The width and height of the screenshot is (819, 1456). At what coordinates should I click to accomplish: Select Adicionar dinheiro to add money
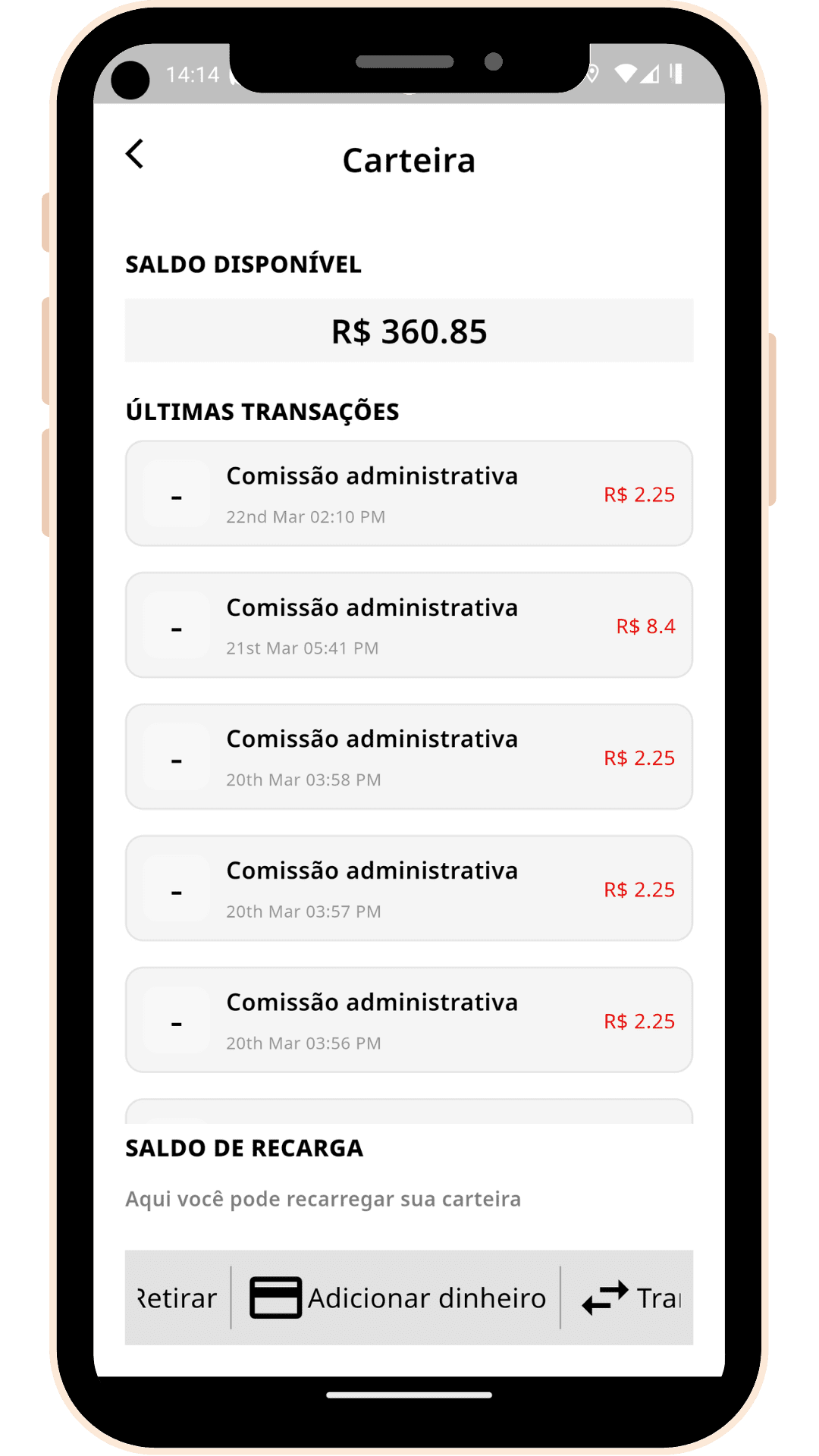pos(397,1298)
